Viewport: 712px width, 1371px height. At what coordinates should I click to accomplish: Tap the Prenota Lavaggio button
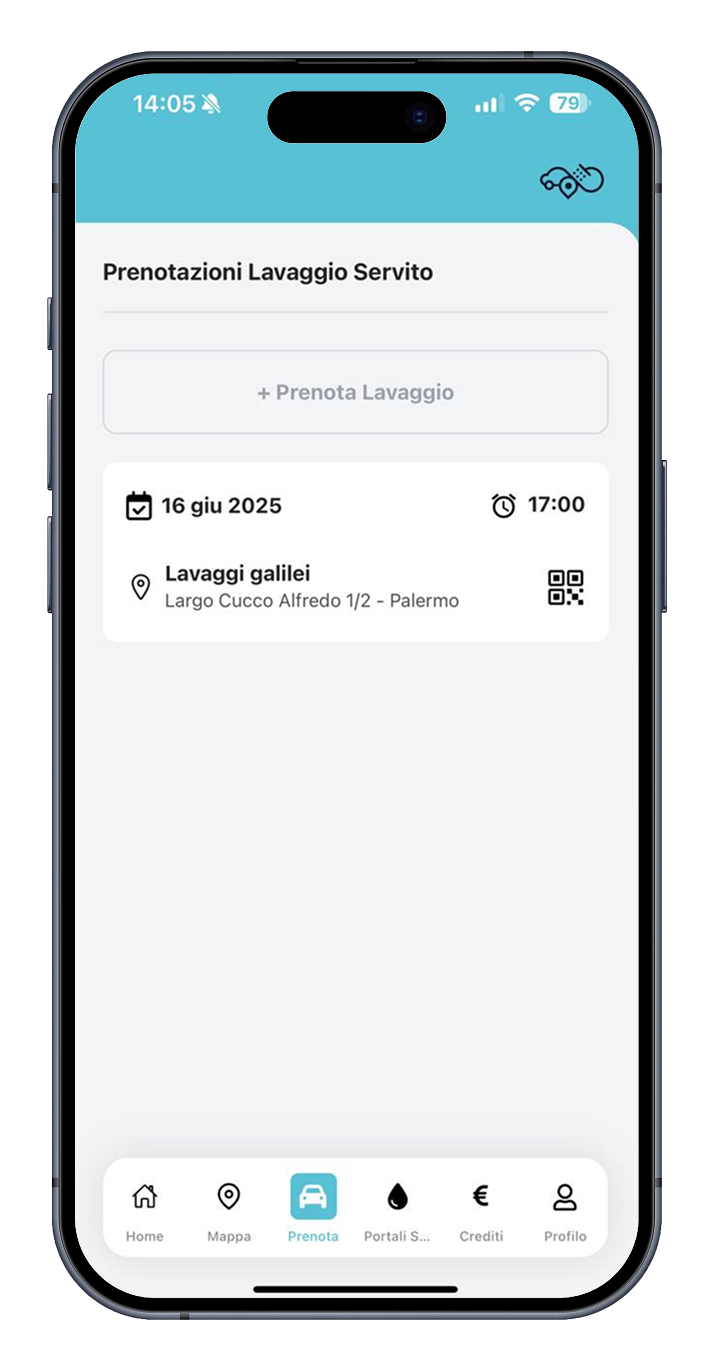tap(355, 392)
